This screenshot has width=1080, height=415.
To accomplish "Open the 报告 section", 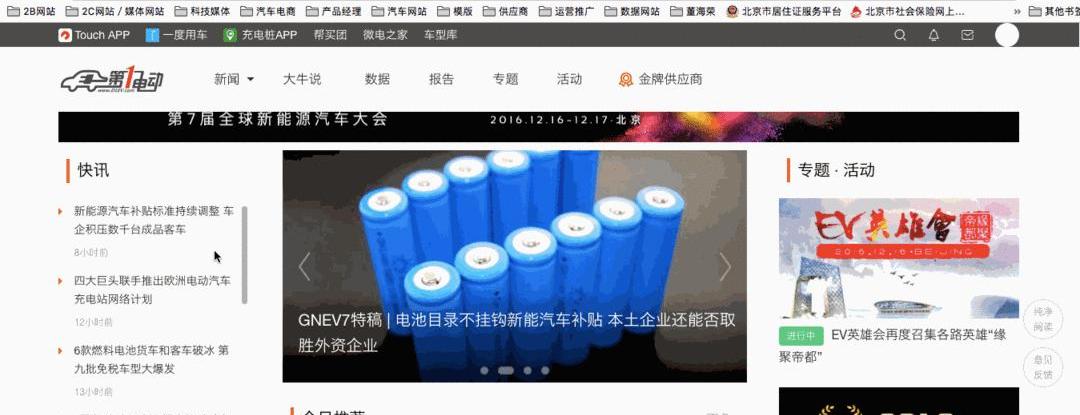I will (441, 79).
